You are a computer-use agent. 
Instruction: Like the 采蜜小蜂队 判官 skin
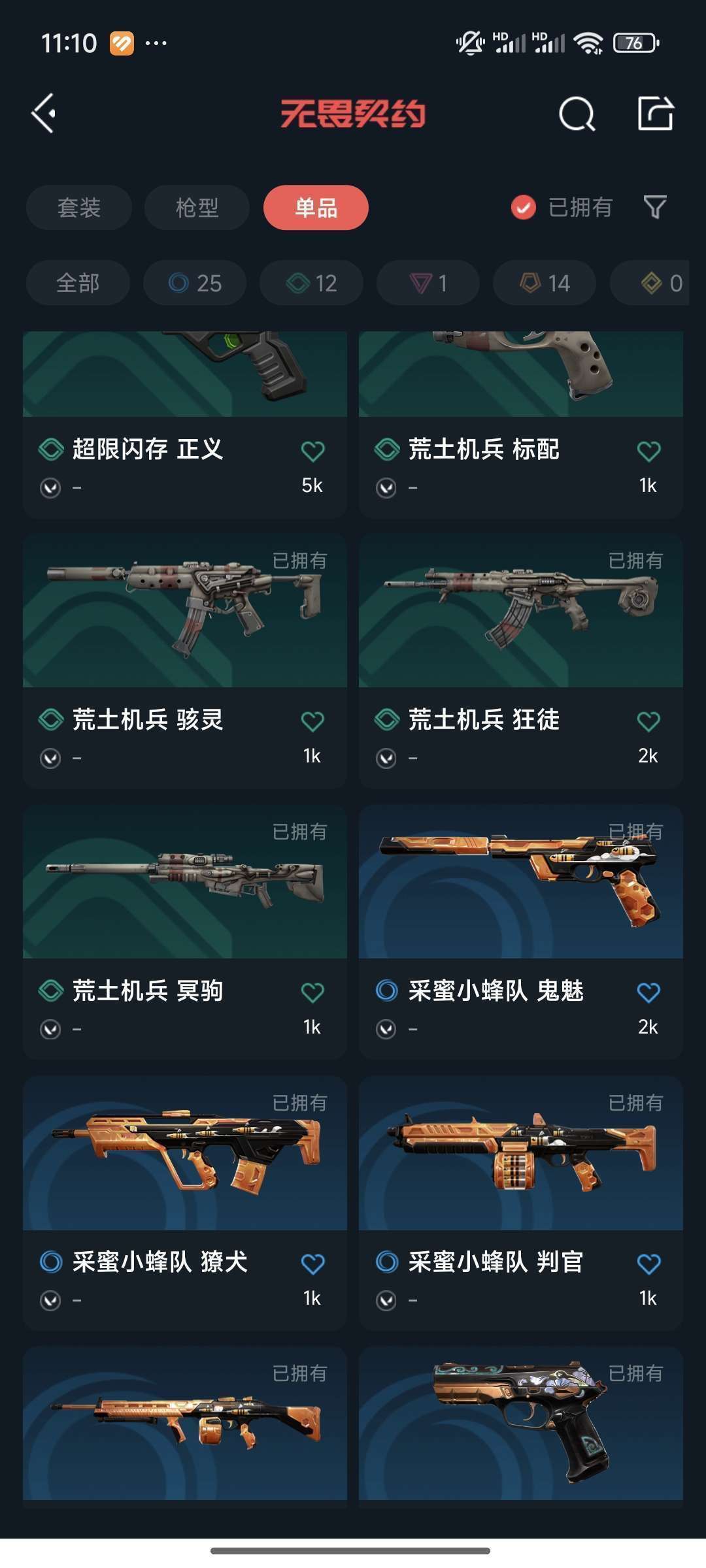pos(648,1264)
